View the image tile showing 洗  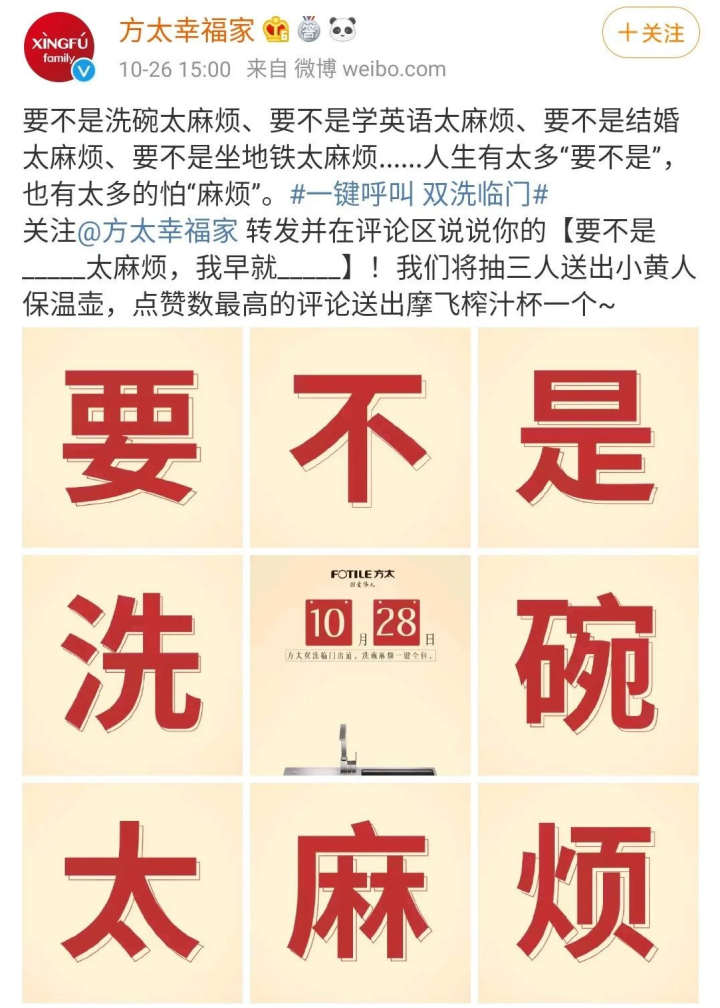pyautogui.click(x=132, y=665)
